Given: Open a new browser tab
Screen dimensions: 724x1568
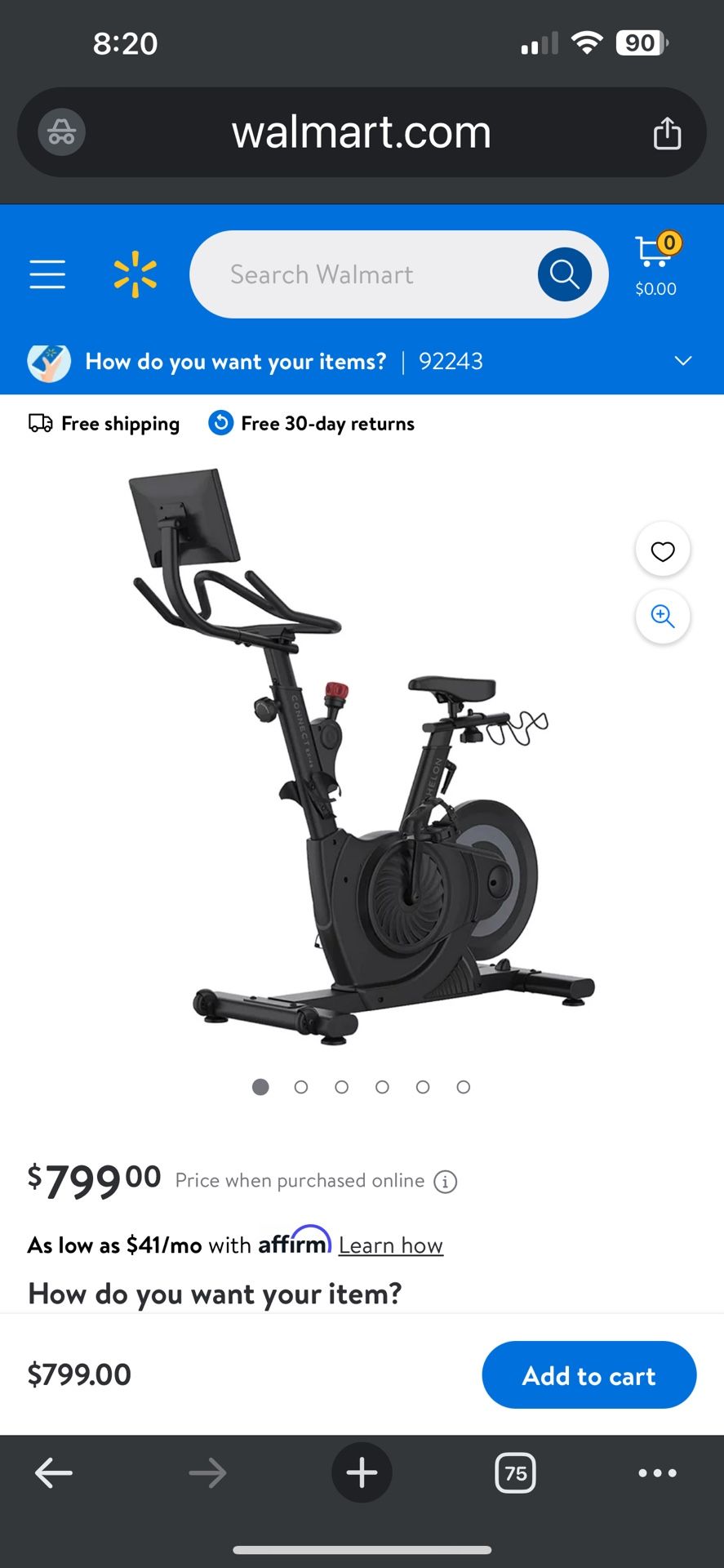Looking at the screenshot, I should coord(362,1473).
